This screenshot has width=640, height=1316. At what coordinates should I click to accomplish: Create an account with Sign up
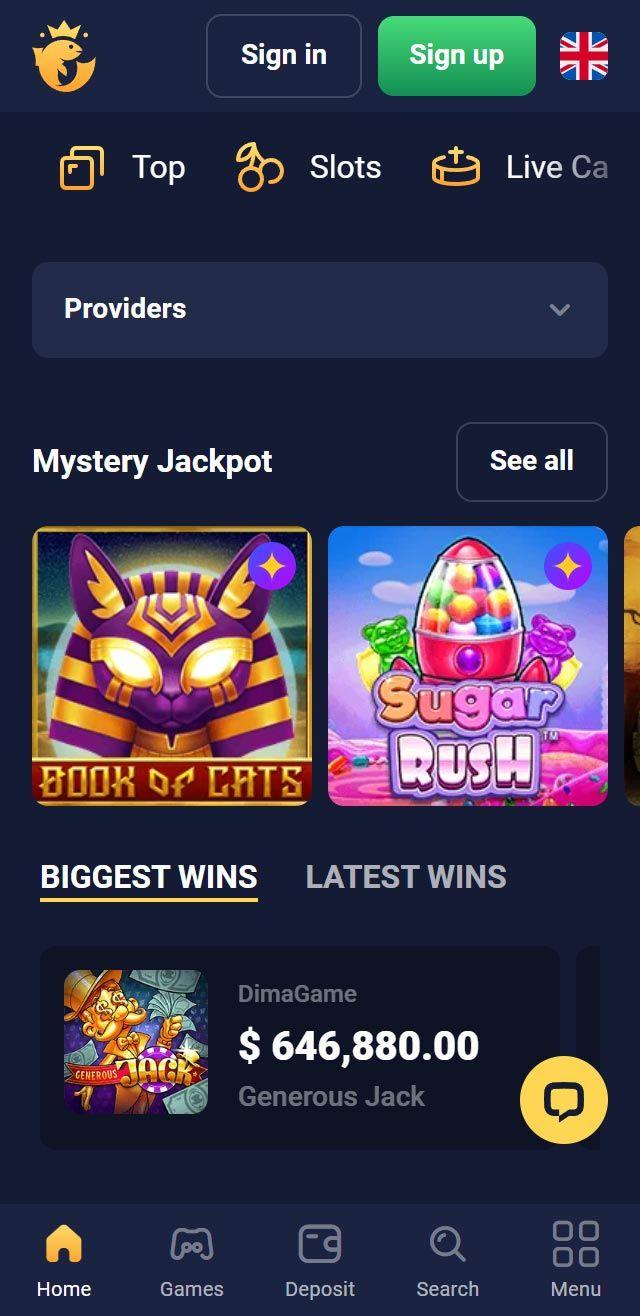click(457, 56)
